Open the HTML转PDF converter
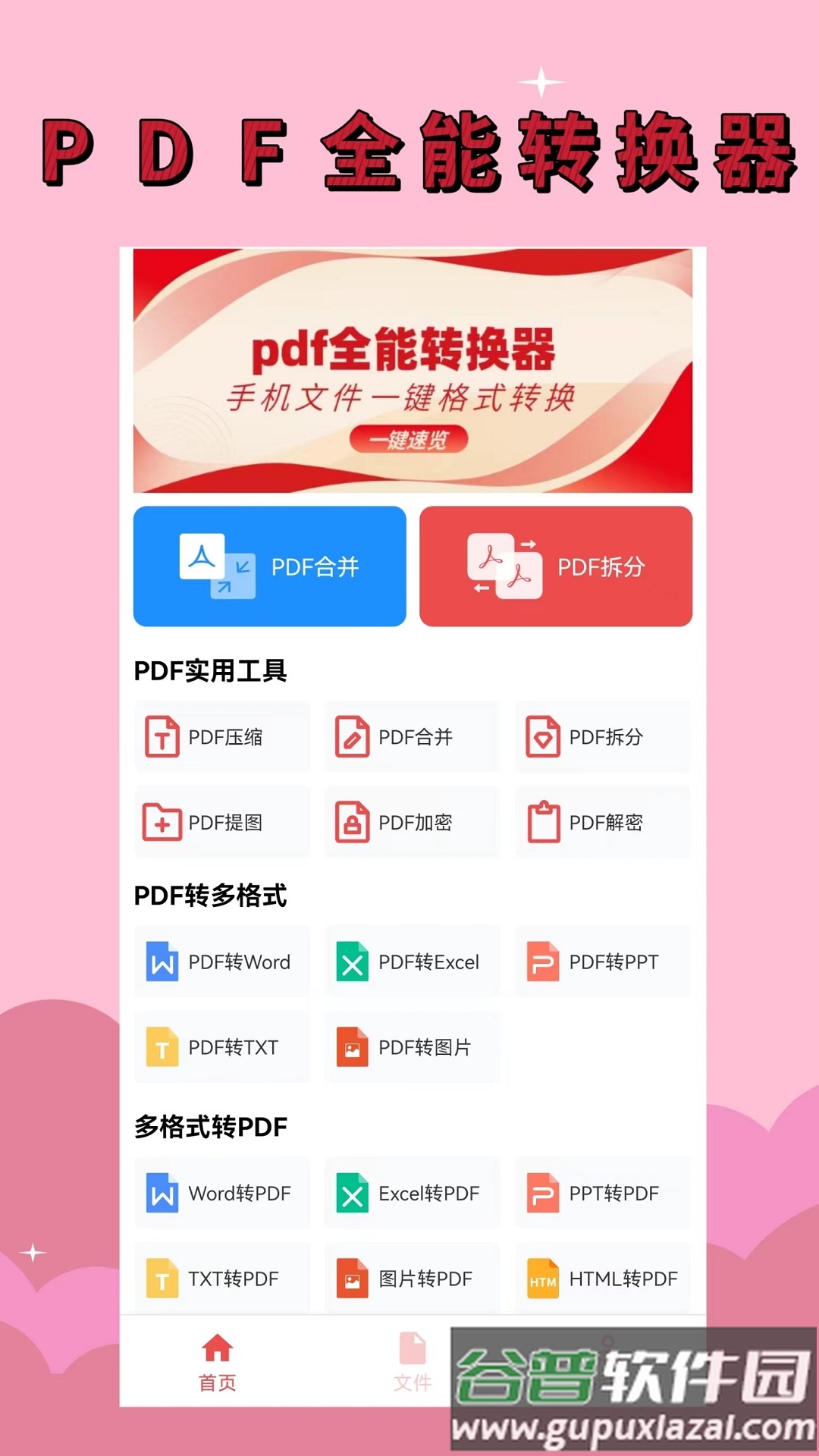This screenshot has height=1456, width=819. pos(601,1279)
